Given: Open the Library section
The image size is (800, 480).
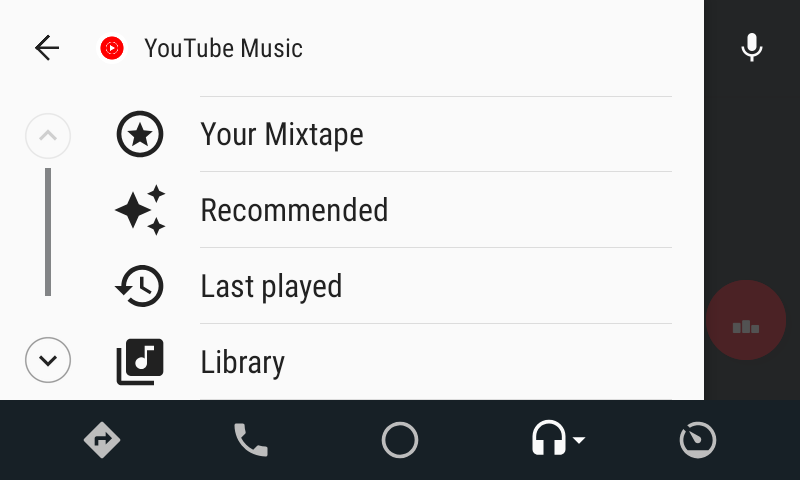Looking at the screenshot, I should pos(243,361).
